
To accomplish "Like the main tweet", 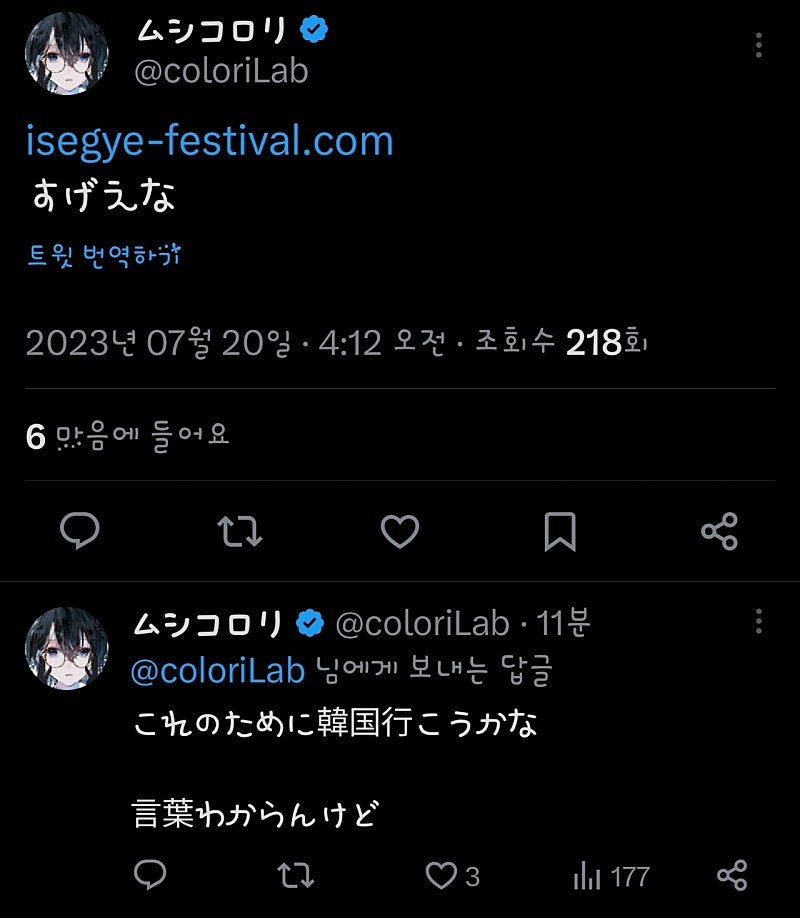I will 400,531.
